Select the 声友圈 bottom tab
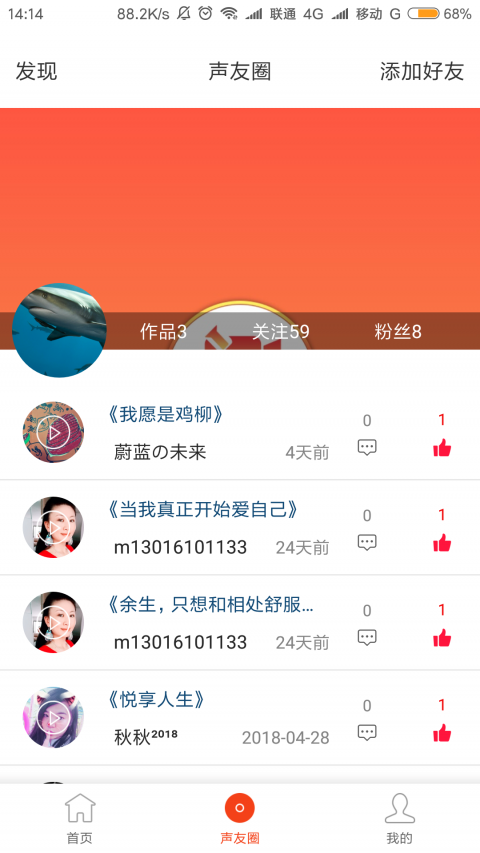Screen dimensions: 480x853 click(x=239, y=819)
